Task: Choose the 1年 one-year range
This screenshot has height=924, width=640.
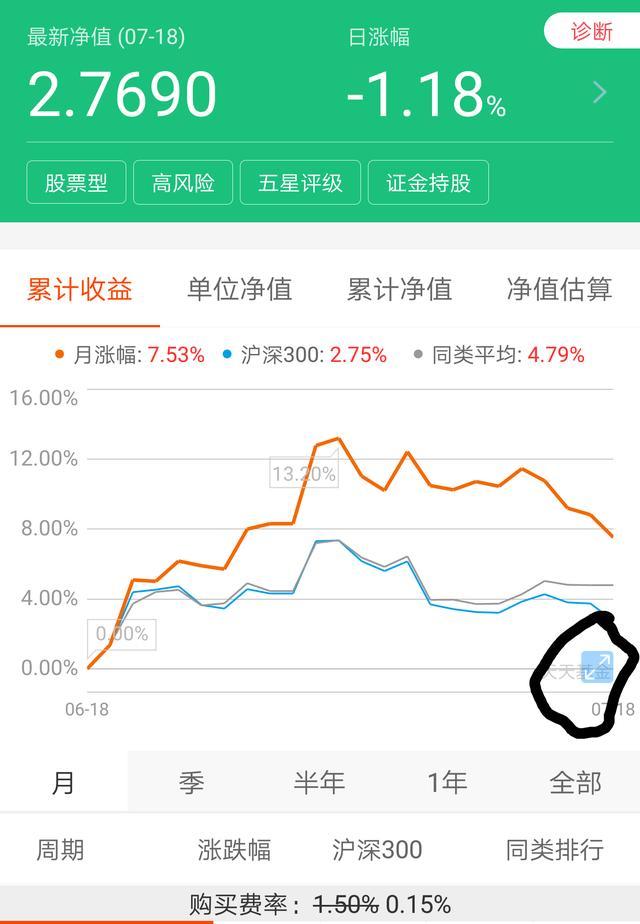Action: point(447,783)
